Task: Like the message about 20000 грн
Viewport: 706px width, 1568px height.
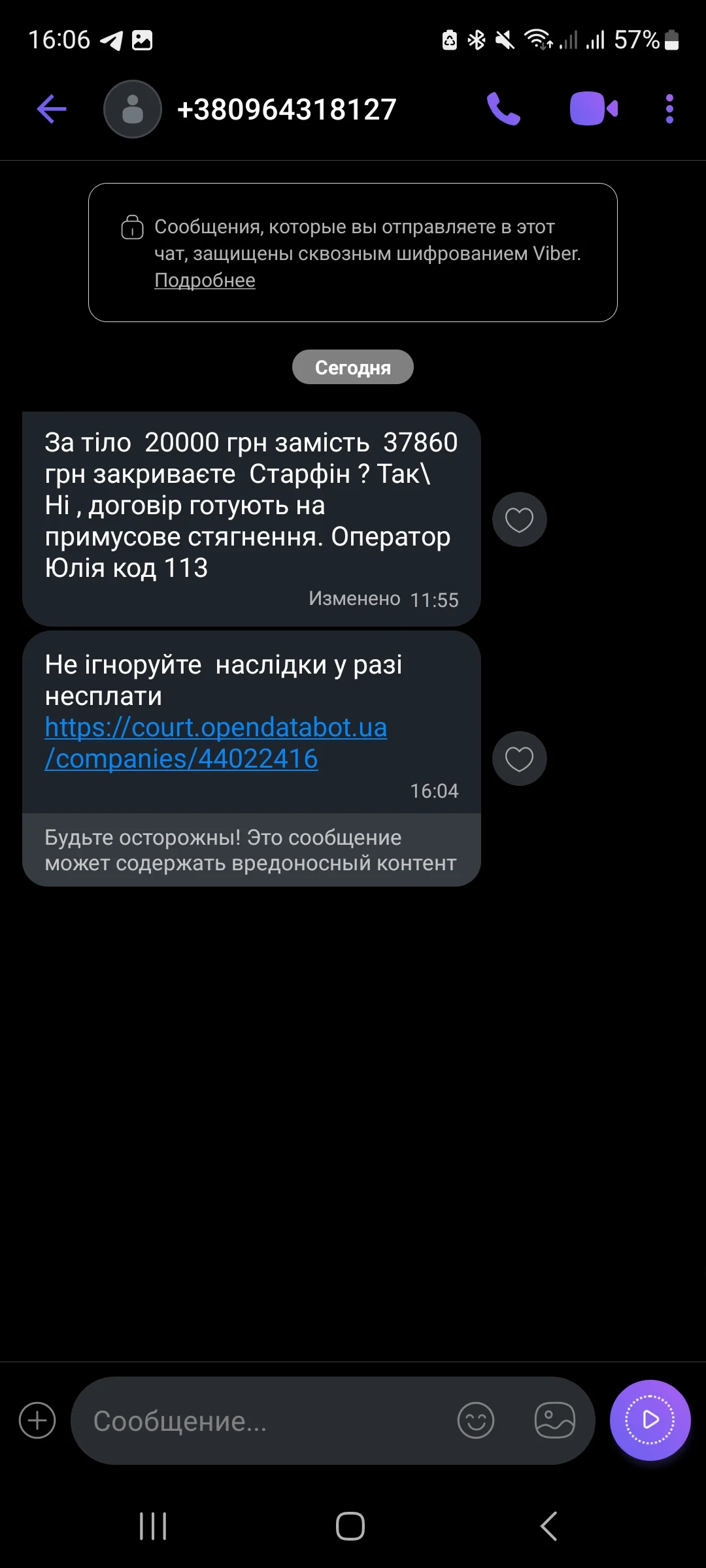Action: (x=519, y=519)
